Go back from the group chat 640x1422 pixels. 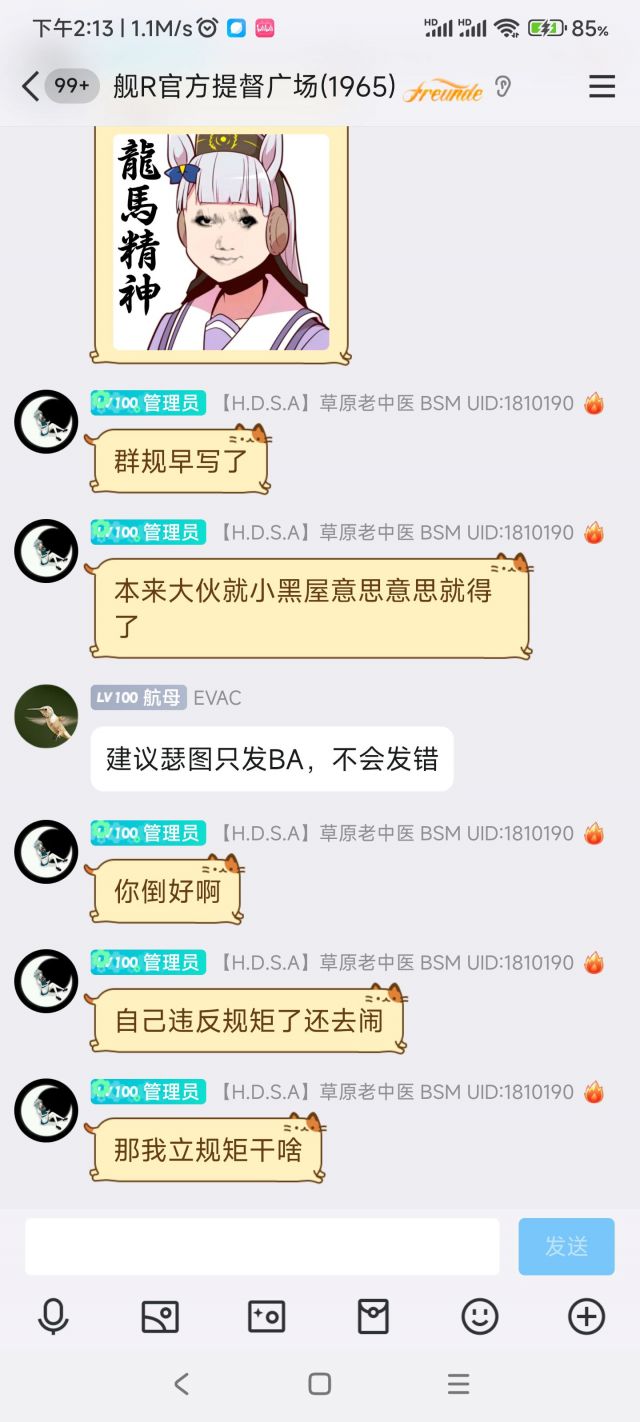click(30, 87)
